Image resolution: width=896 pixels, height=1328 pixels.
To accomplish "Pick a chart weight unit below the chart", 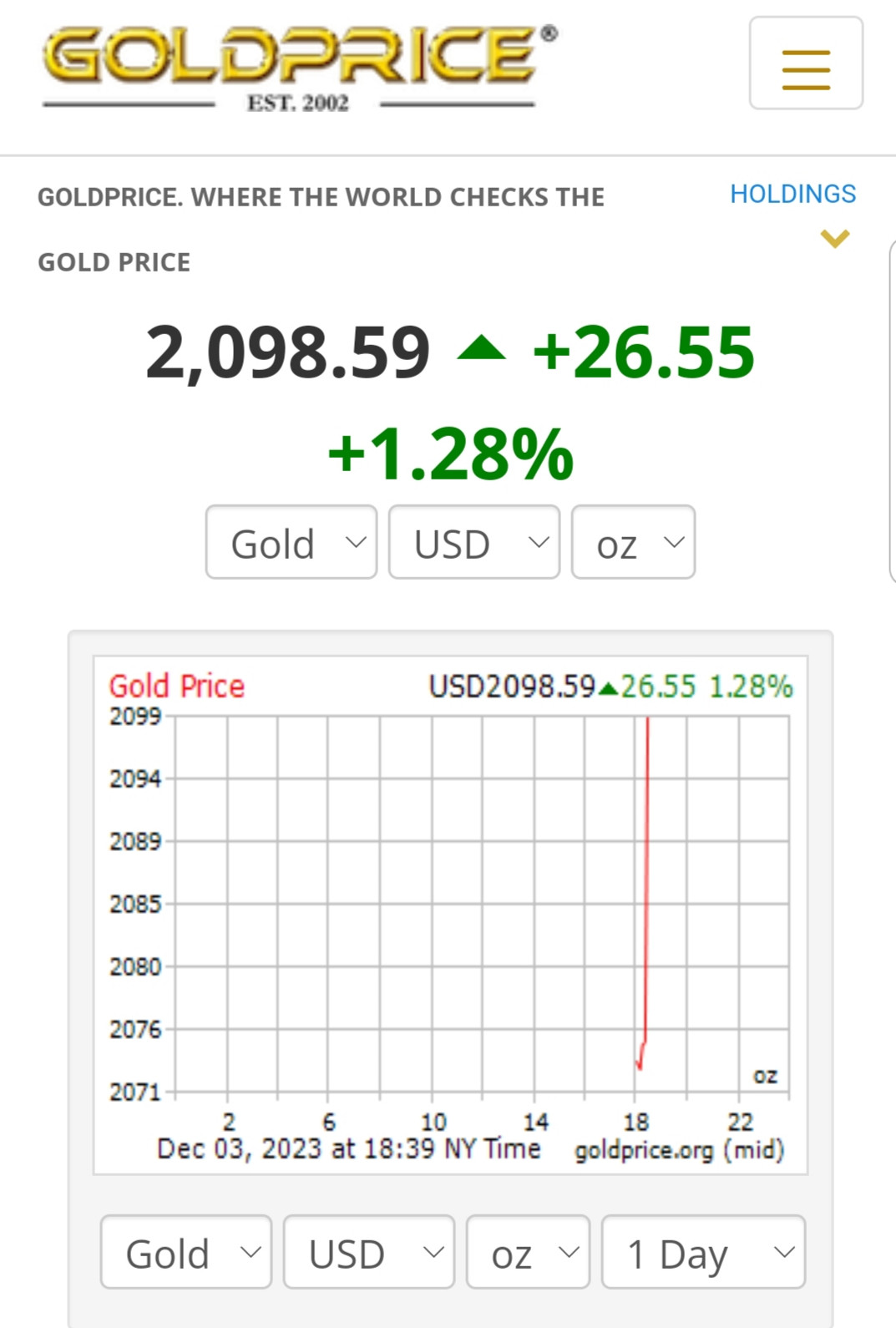I will [528, 1252].
